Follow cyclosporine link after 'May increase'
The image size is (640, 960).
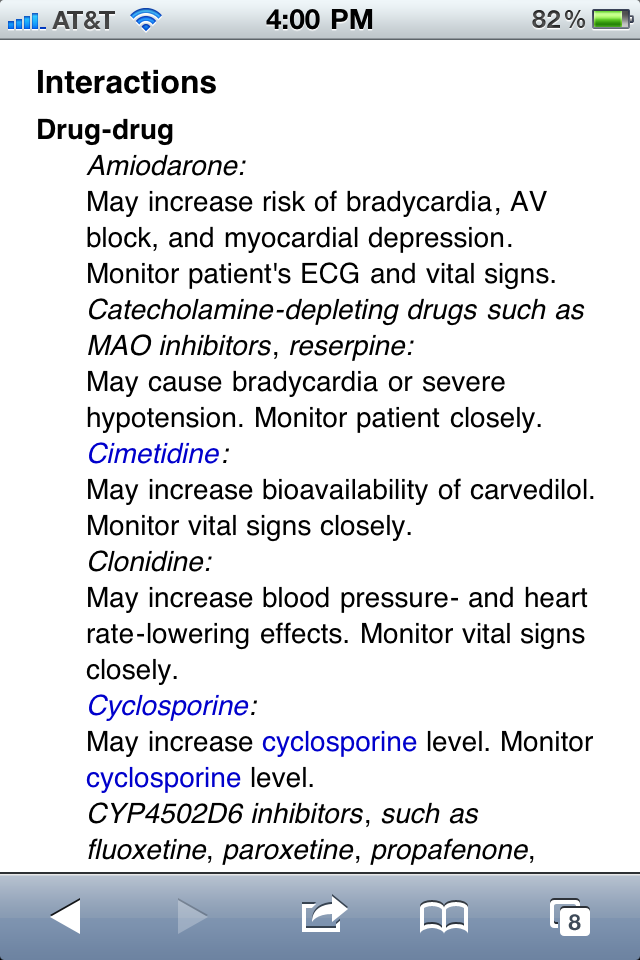tap(339, 742)
